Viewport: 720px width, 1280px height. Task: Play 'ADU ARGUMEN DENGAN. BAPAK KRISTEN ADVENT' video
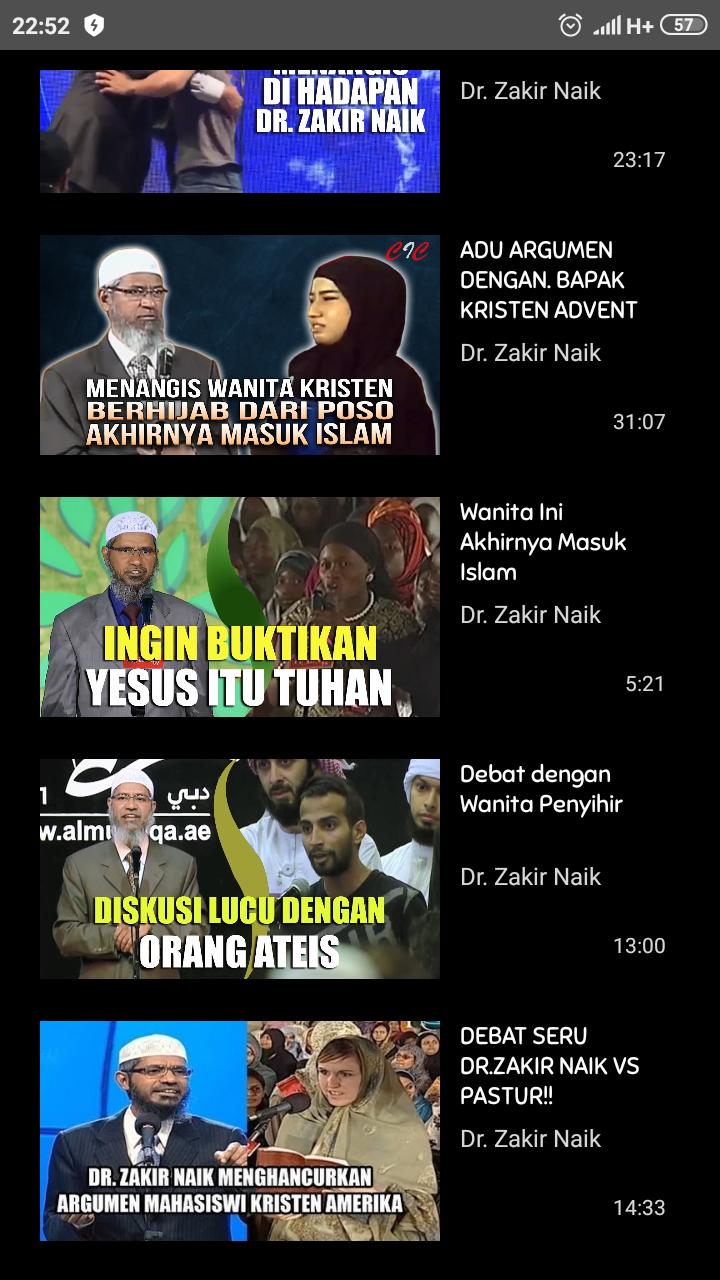click(240, 345)
